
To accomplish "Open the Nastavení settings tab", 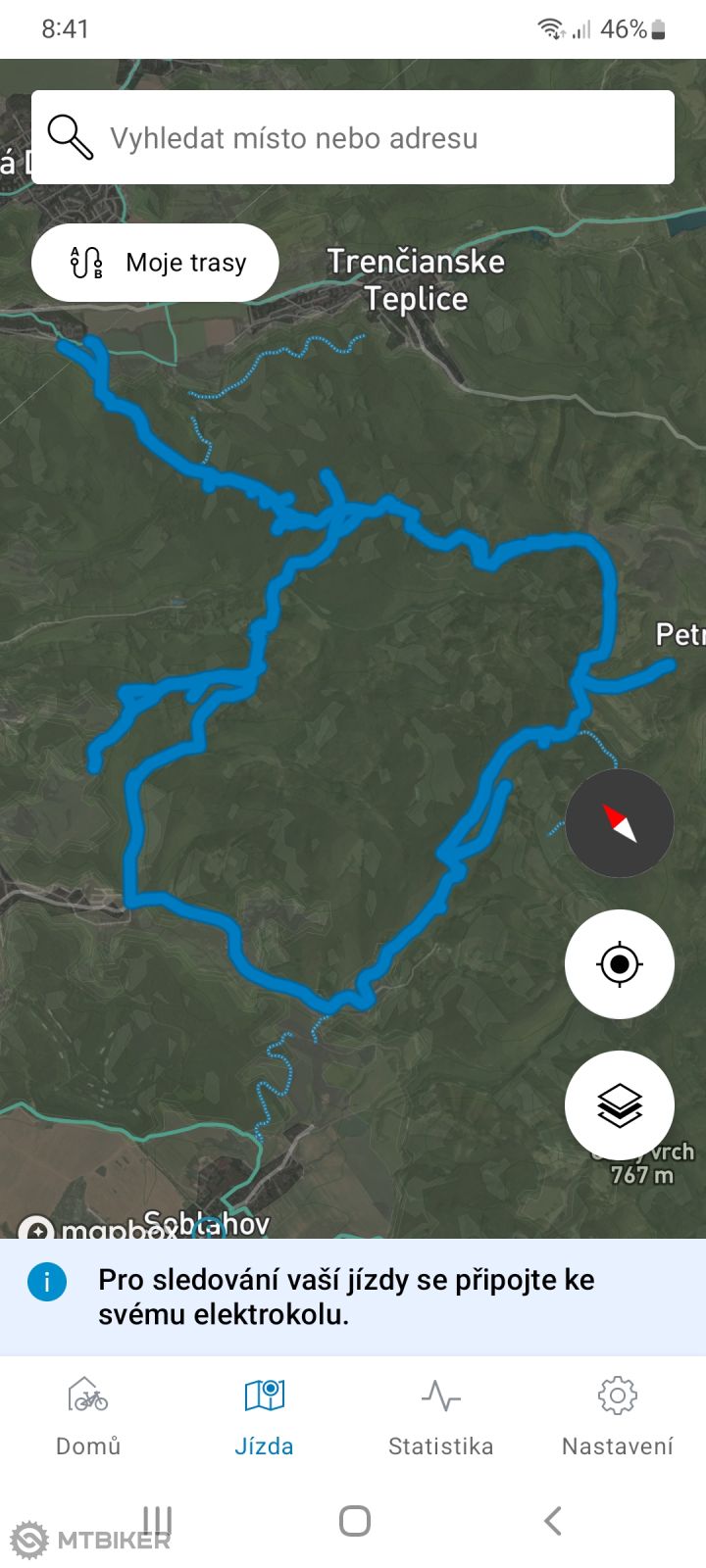I will point(617,1416).
